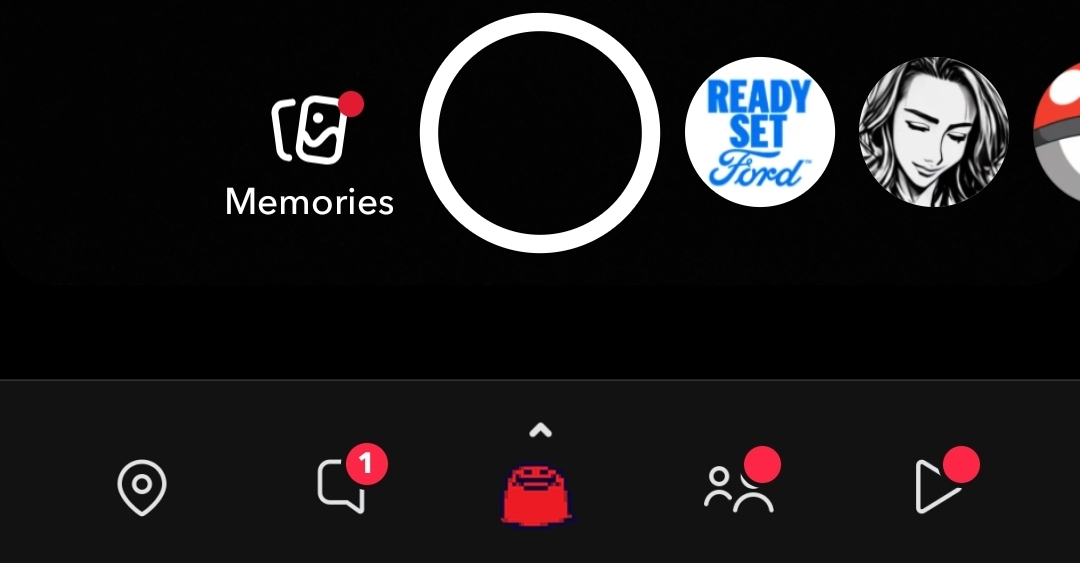Open Memories

309,154
